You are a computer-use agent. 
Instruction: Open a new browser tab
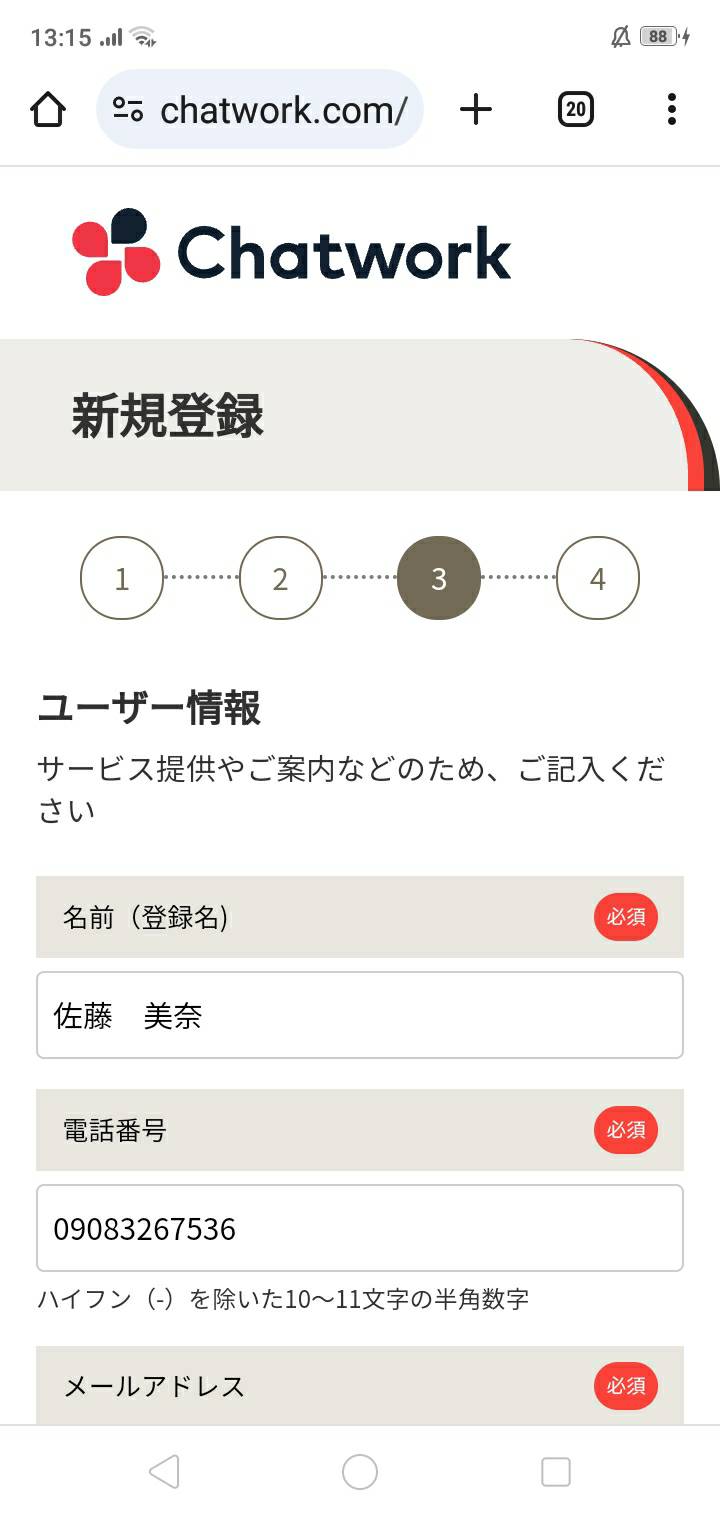pyautogui.click(x=476, y=109)
